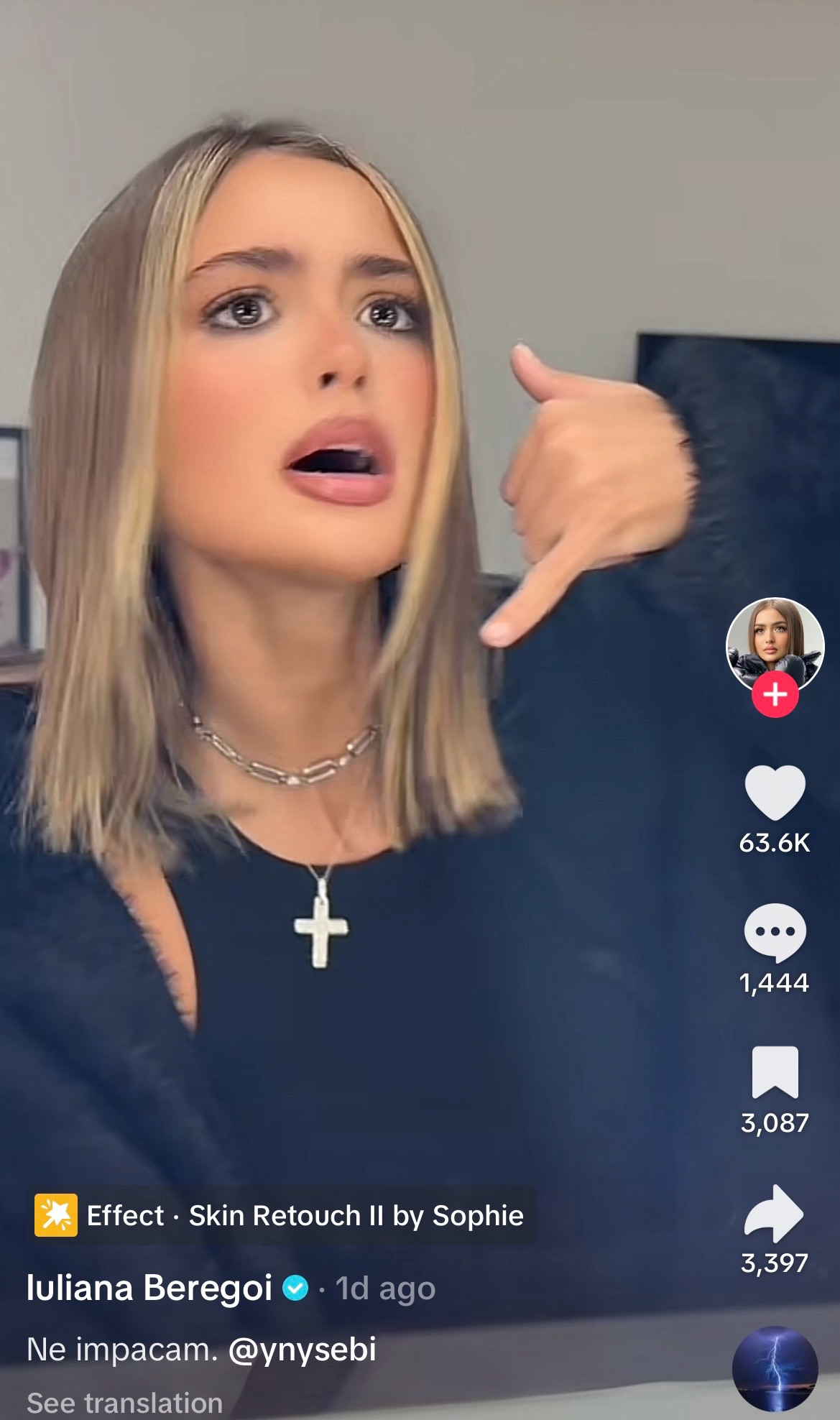Open Iuliana Beregoi's profile from username
The image size is (840, 1420).
tap(149, 1288)
